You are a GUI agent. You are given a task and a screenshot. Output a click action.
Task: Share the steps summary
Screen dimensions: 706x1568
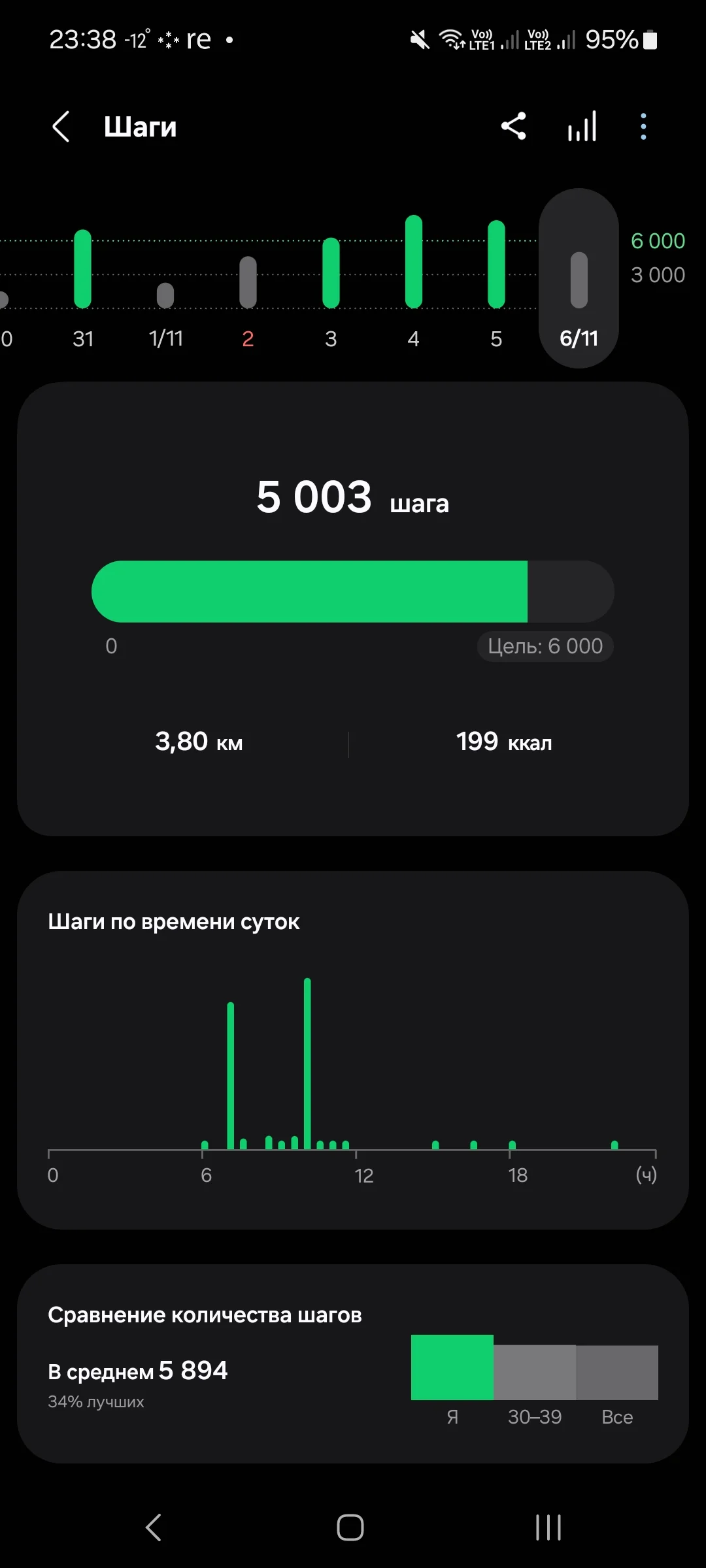click(x=514, y=126)
